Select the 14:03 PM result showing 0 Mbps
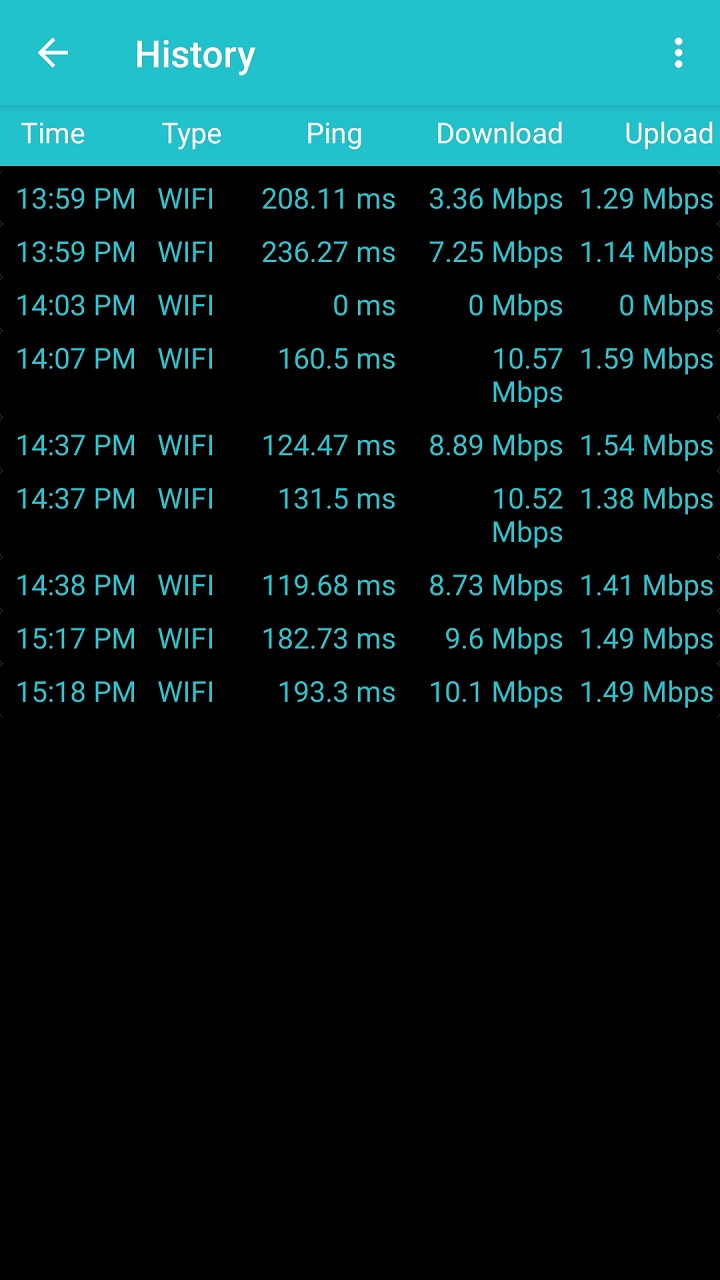Image resolution: width=720 pixels, height=1280 pixels. coord(360,305)
